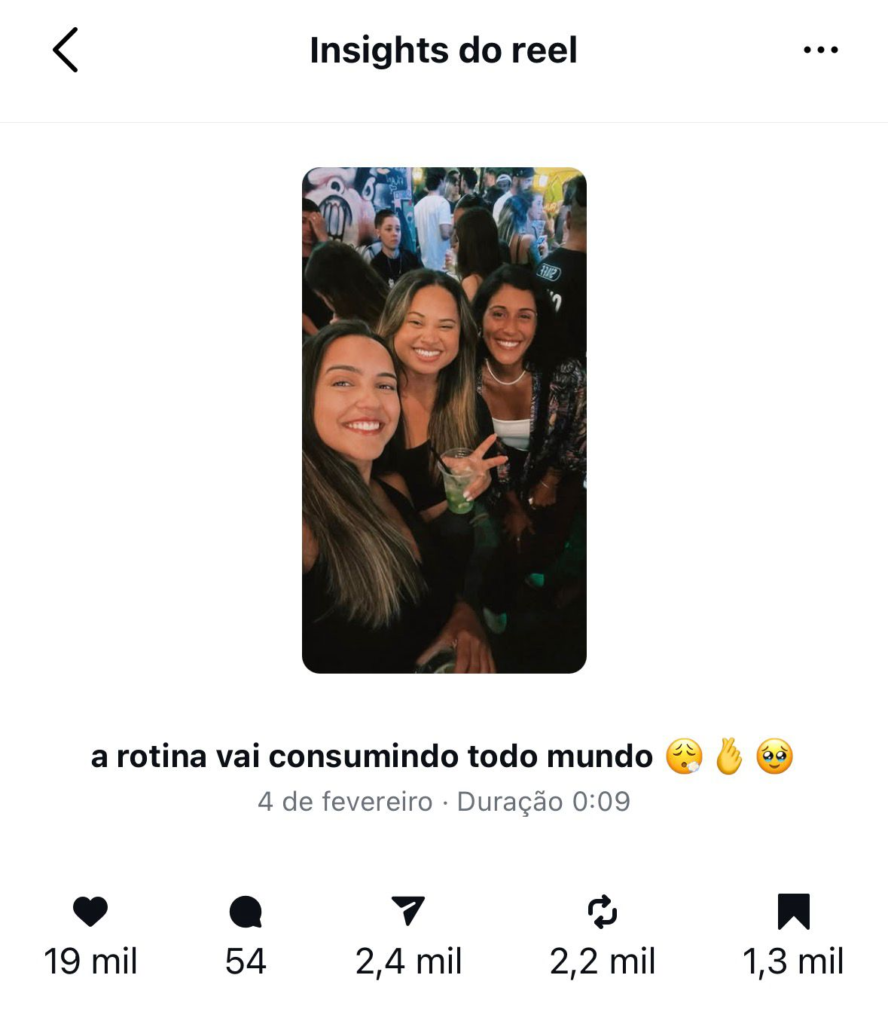The width and height of the screenshot is (888, 1024).
Task: Go back from reel insights
Action: 66,50
